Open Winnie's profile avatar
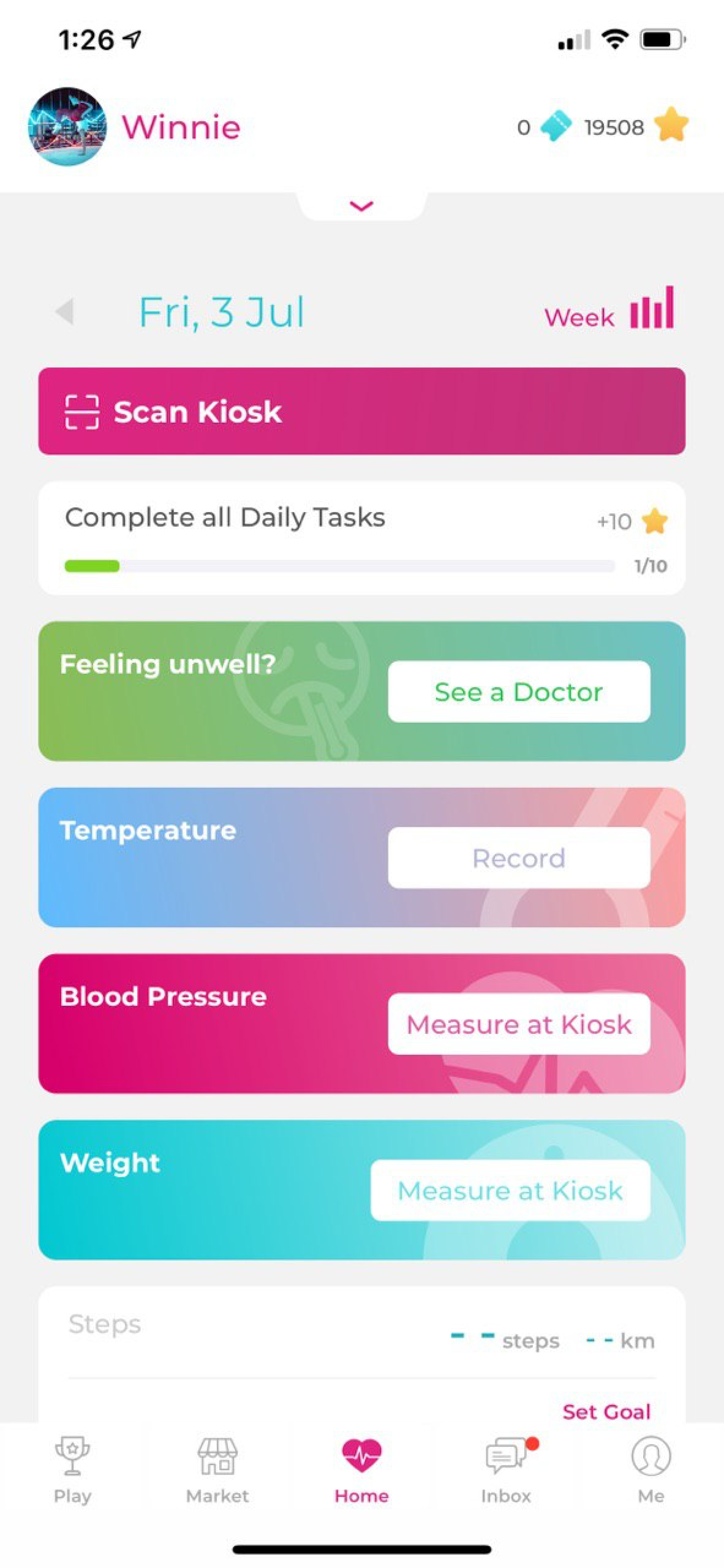724x1568 pixels. (x=67, y=127)
